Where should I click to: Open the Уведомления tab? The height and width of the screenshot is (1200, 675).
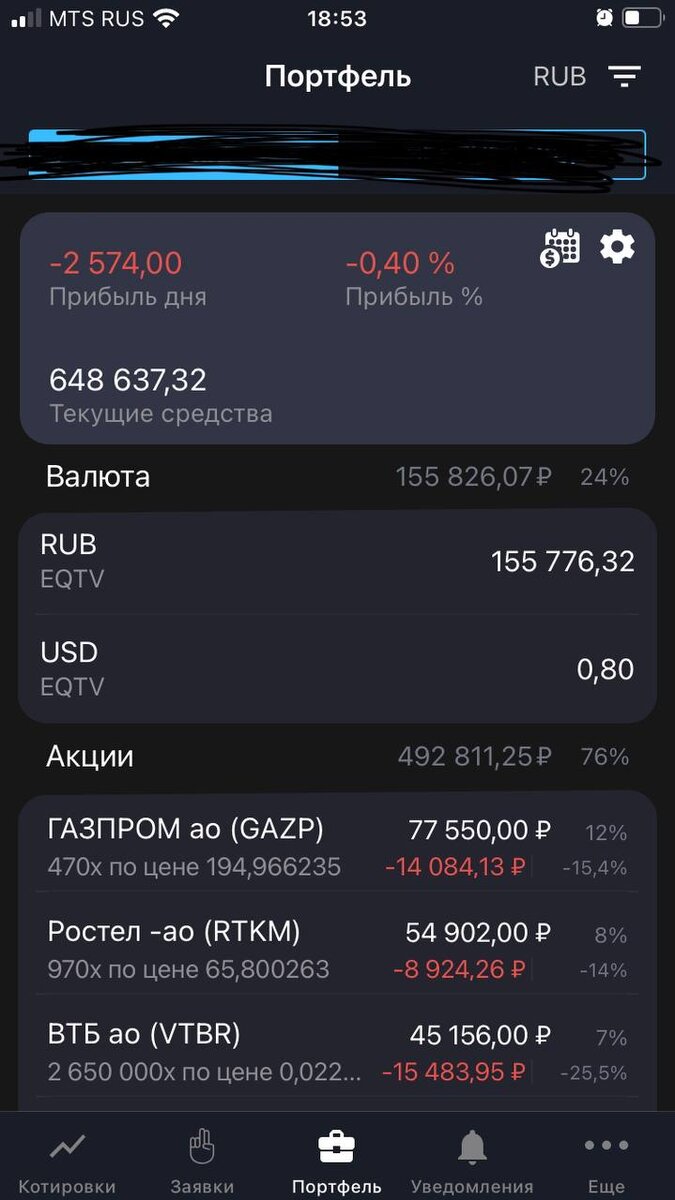click(472, 1162)
